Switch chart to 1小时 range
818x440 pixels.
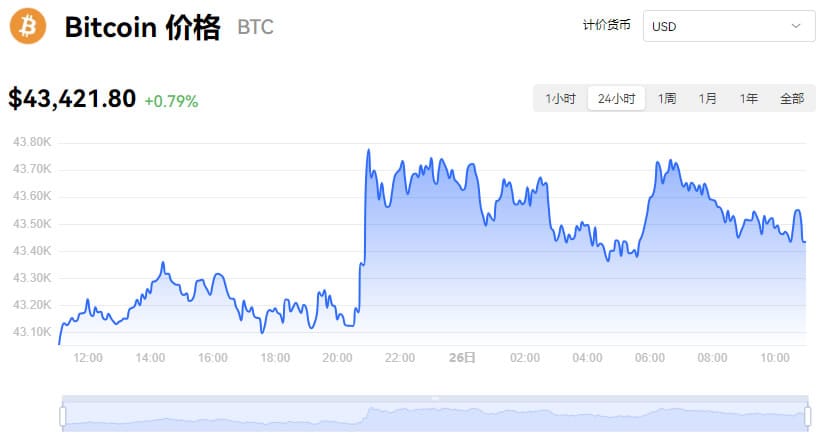pyautogui.click(x=560, y=98)
